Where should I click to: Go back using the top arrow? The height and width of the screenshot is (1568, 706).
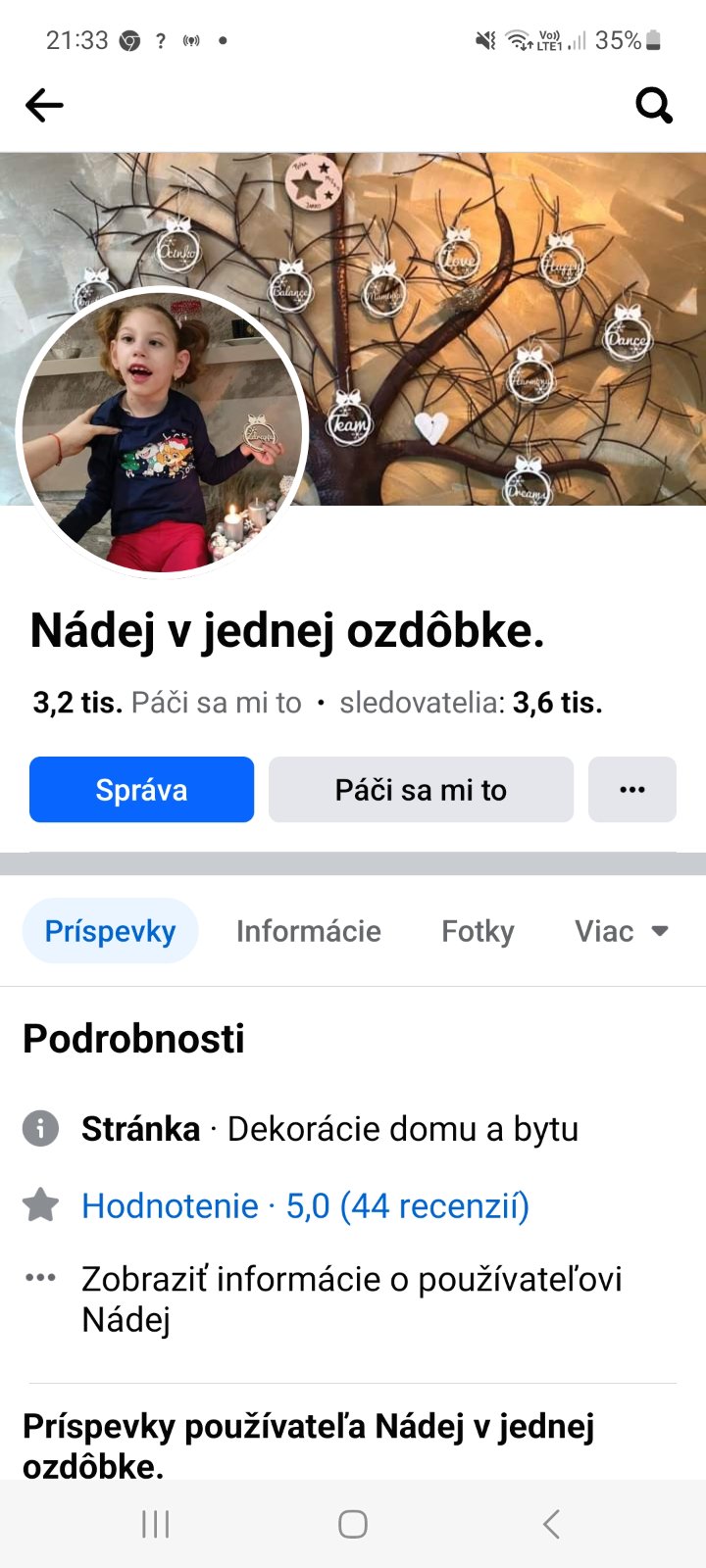click(x=44, y=105)
